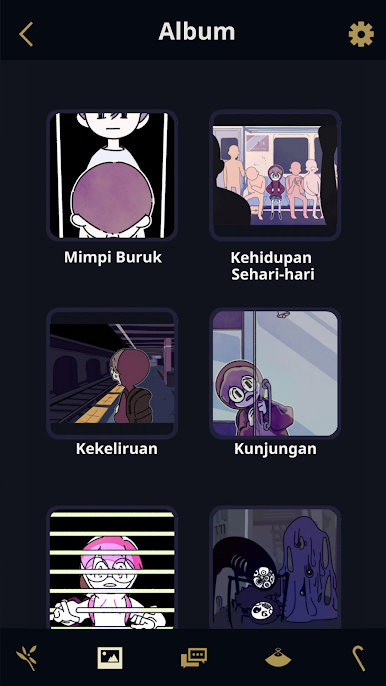Open the purple slime monster album
The image size is (386, 686).
point(275,568)
